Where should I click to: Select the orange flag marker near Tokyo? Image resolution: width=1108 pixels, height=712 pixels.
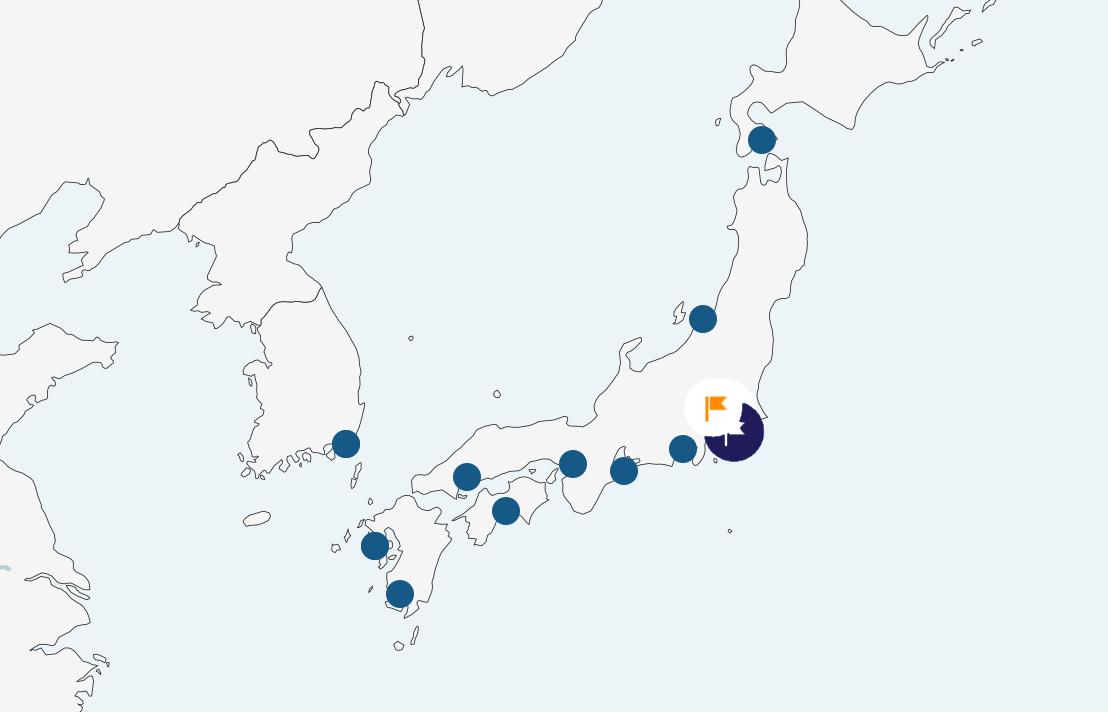(716, 408)
